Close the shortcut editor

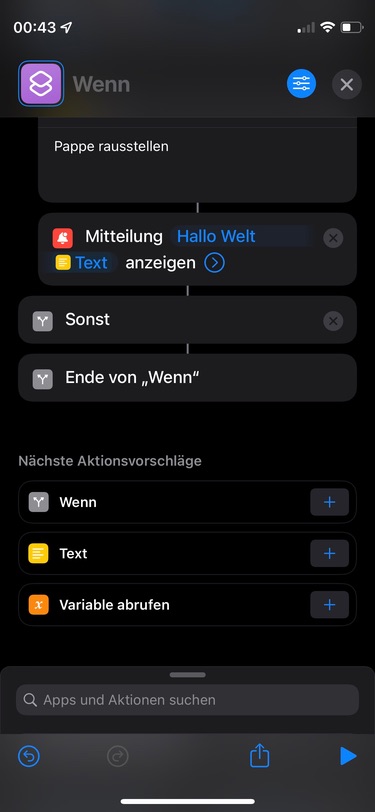347,84
